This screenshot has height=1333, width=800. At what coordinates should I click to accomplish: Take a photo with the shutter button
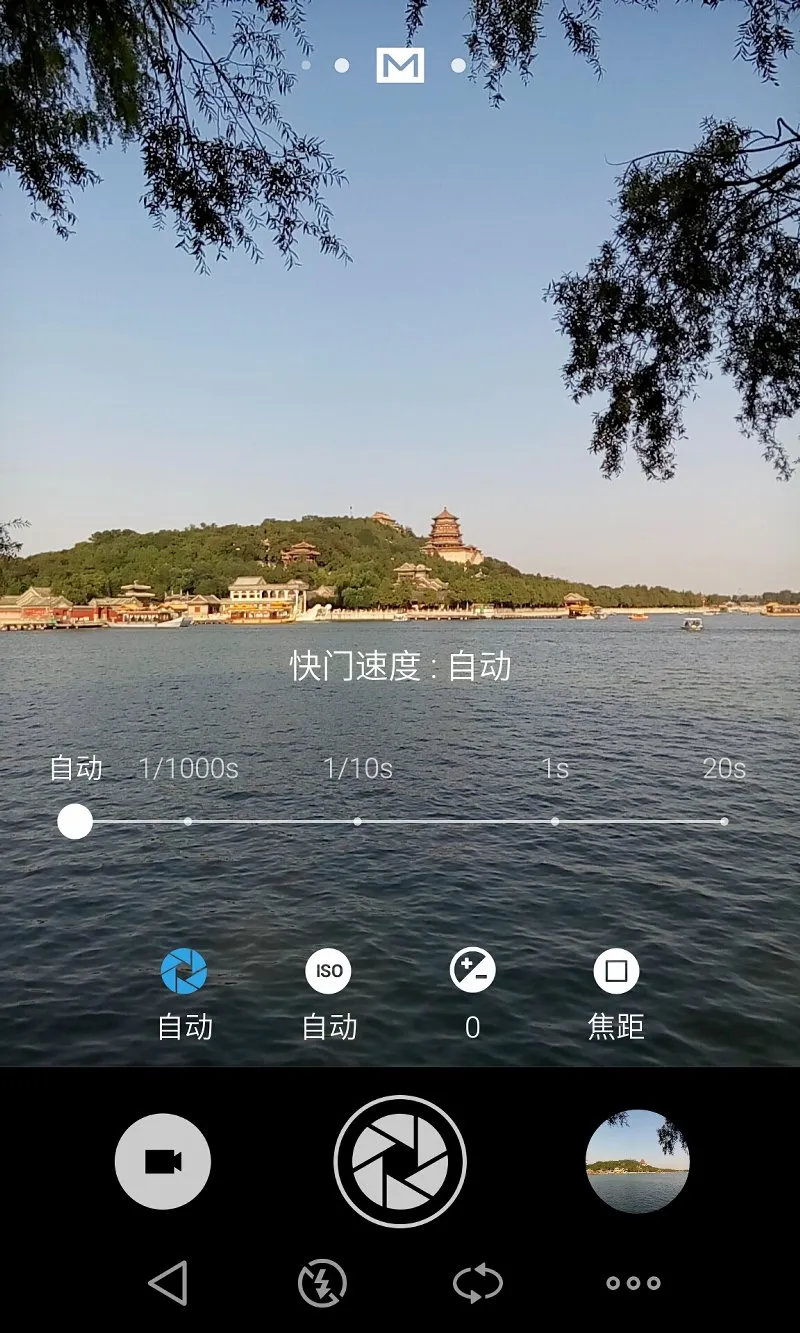coord(400,1162)
